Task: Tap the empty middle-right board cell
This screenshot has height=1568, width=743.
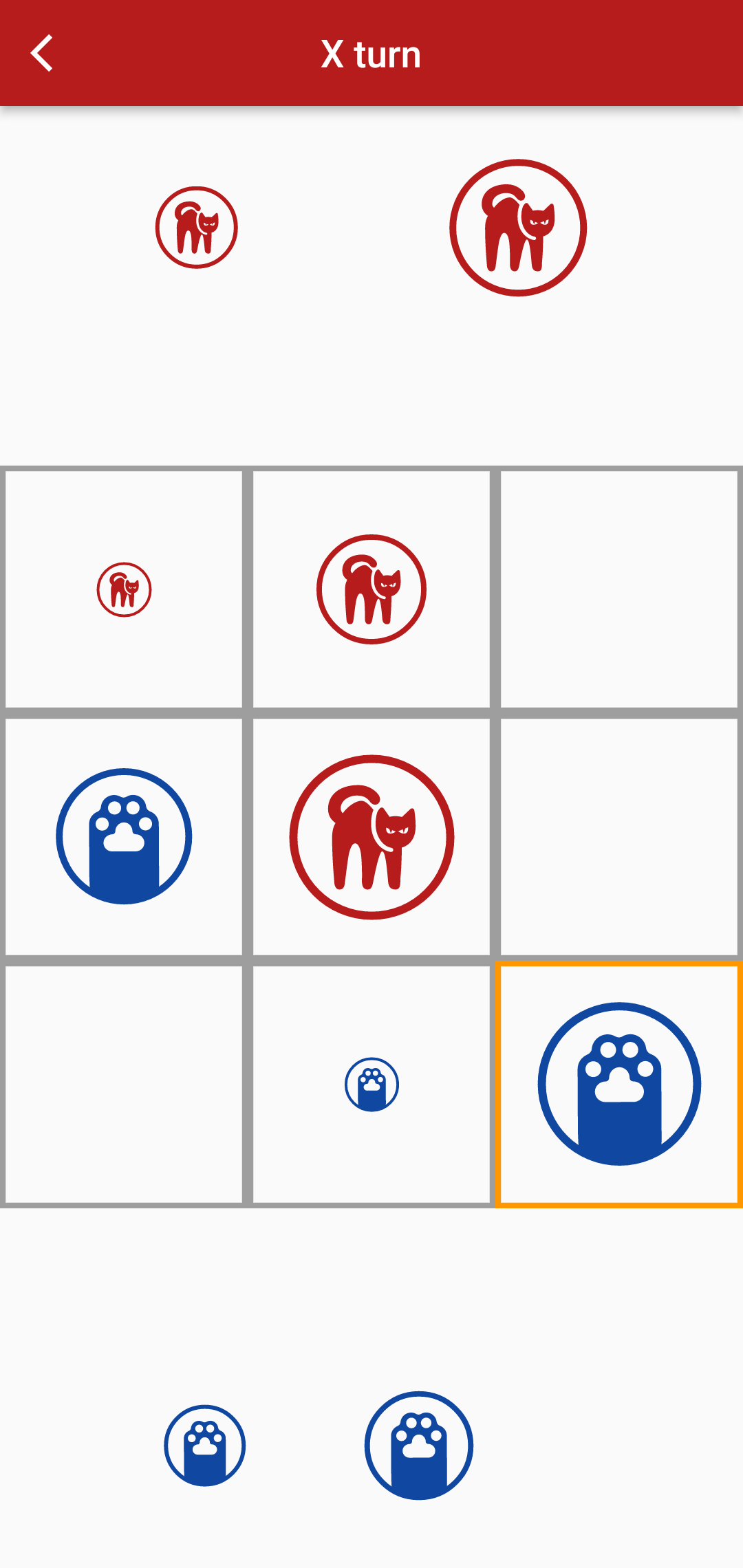Action: tap(619, 837)
